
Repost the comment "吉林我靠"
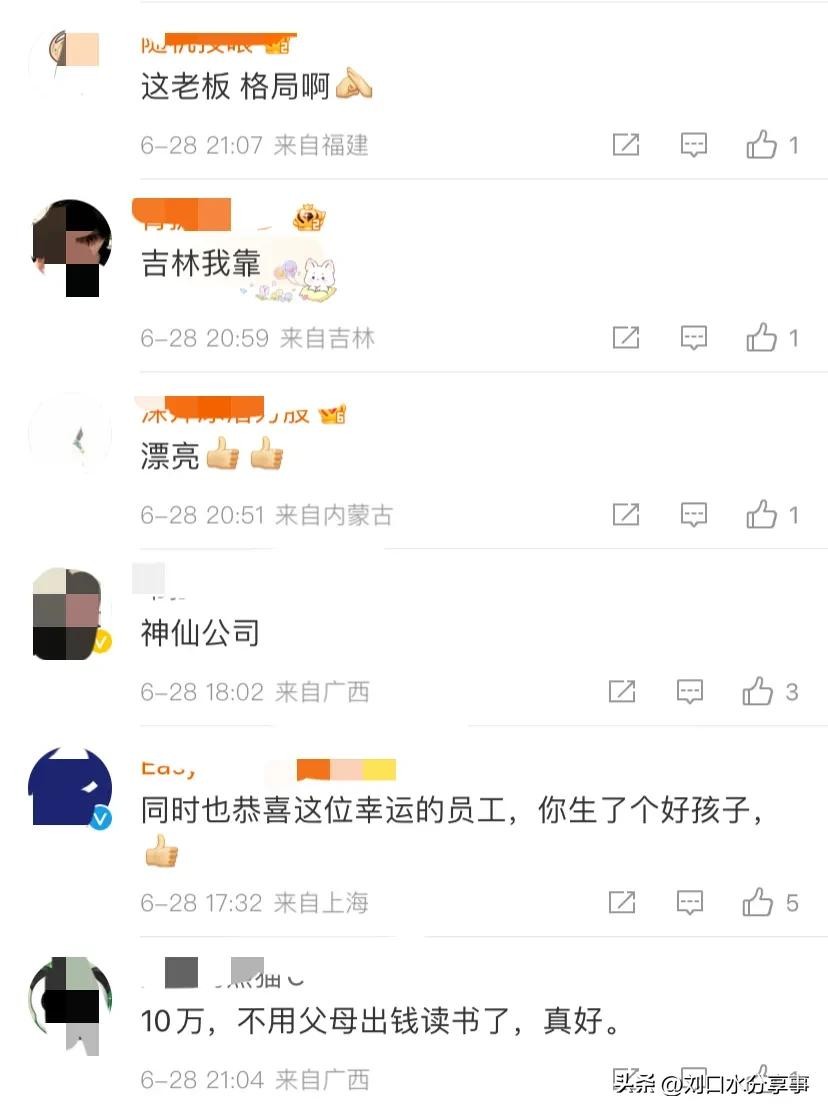click(626, 338)
